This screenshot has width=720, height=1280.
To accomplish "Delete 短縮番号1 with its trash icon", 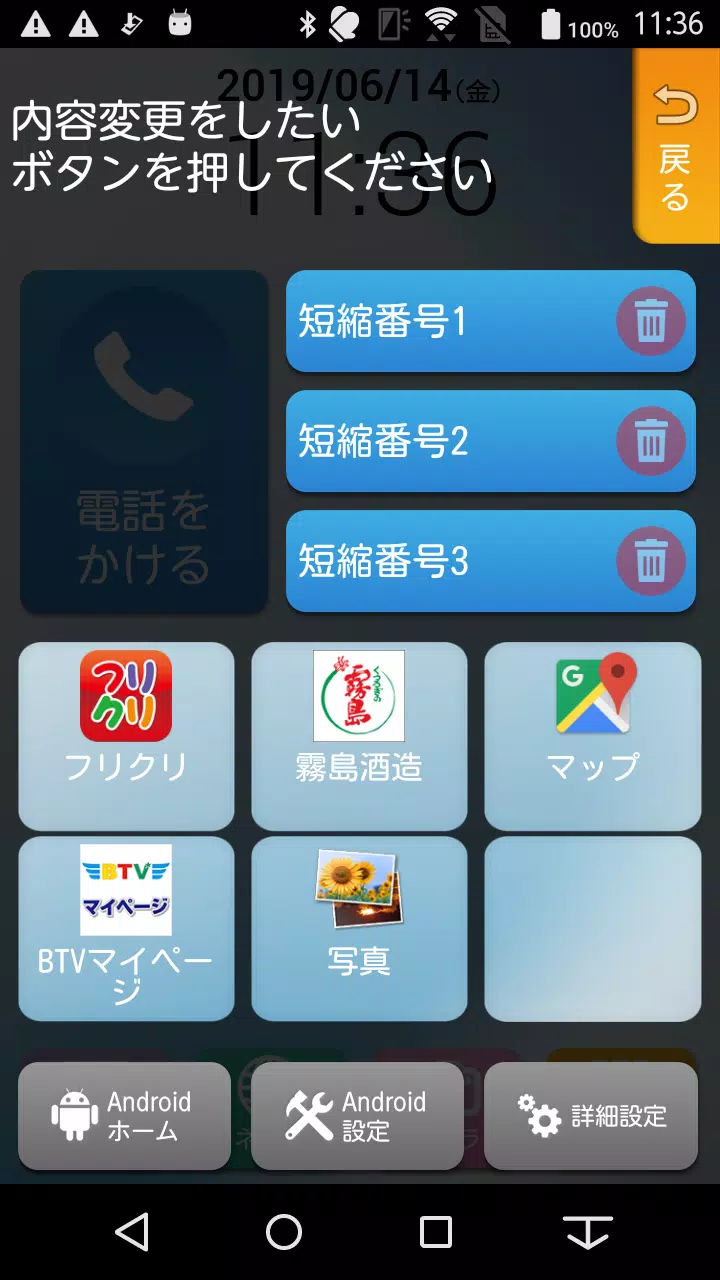I will coord(651,322).
